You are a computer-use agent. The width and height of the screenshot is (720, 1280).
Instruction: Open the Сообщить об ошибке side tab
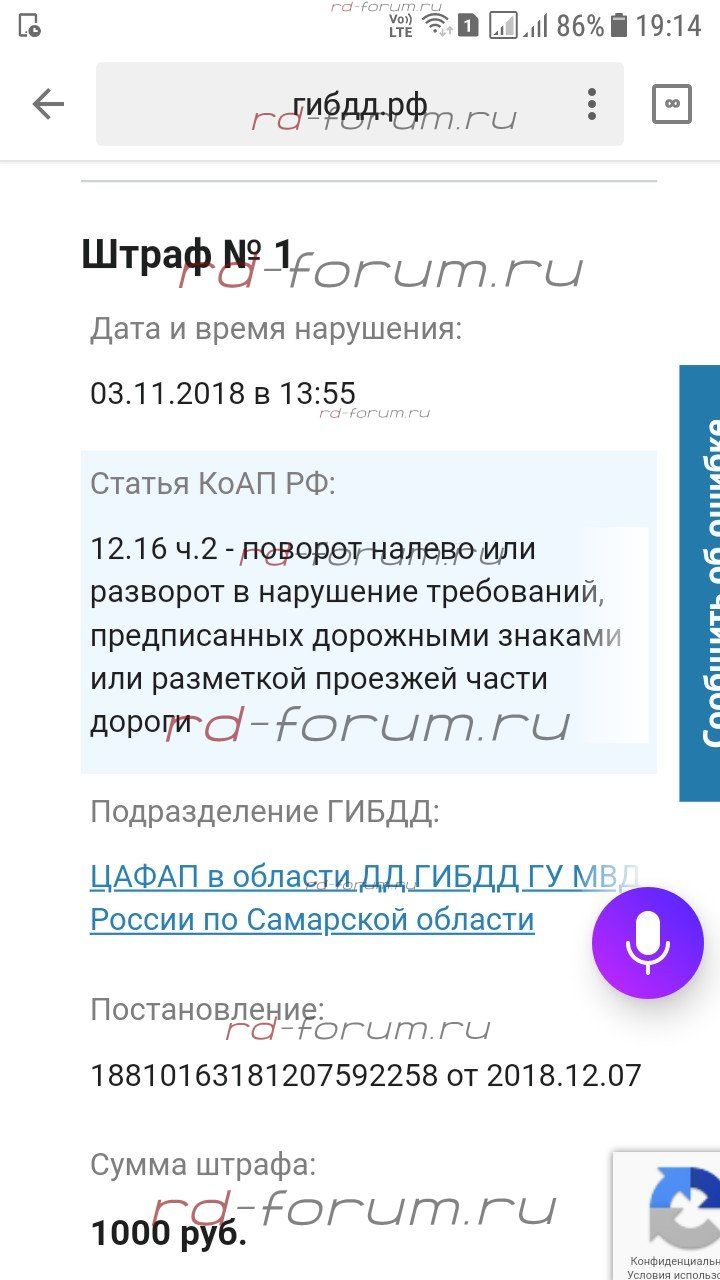click(700, 583)
